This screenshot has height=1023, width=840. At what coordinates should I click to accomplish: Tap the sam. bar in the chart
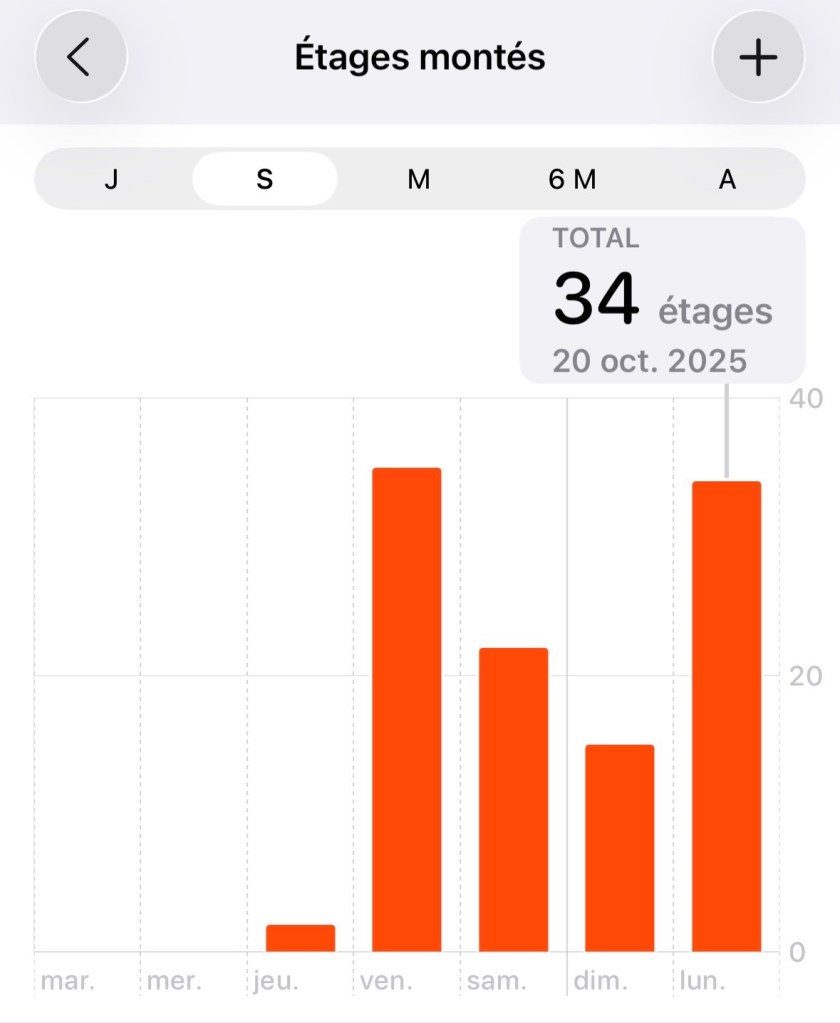point(513,800)
